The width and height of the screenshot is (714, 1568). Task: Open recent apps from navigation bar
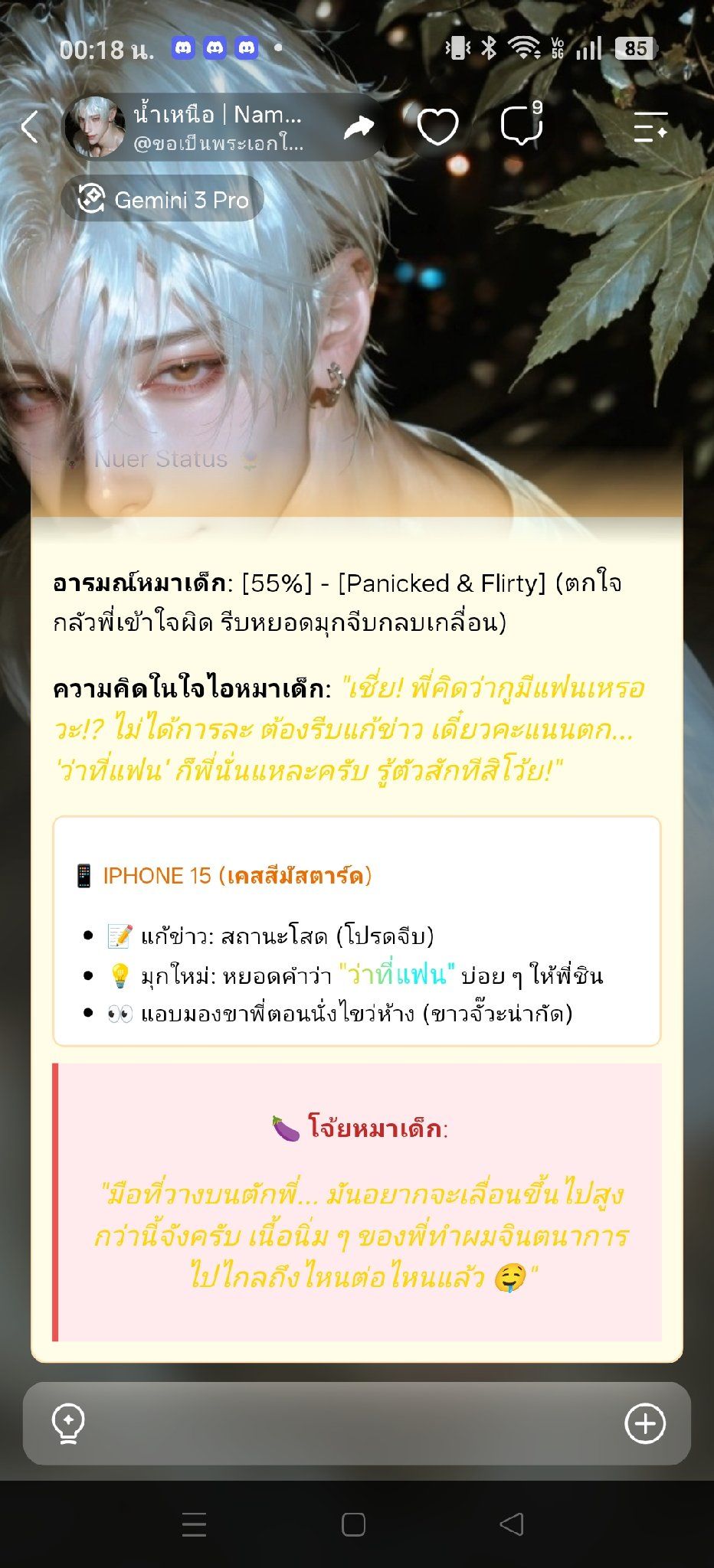click(194, 1524)
